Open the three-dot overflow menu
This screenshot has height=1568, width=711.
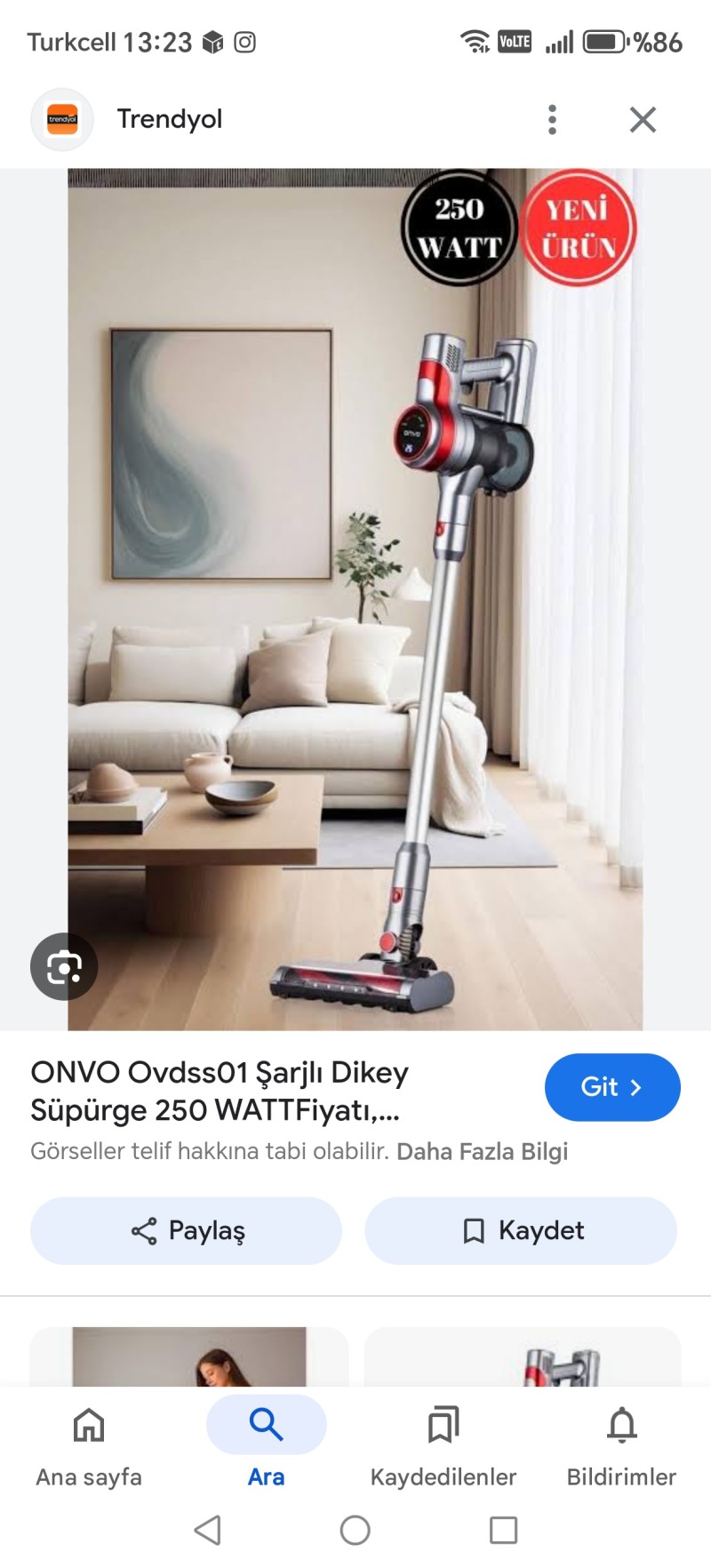click(x=552, y=119)
